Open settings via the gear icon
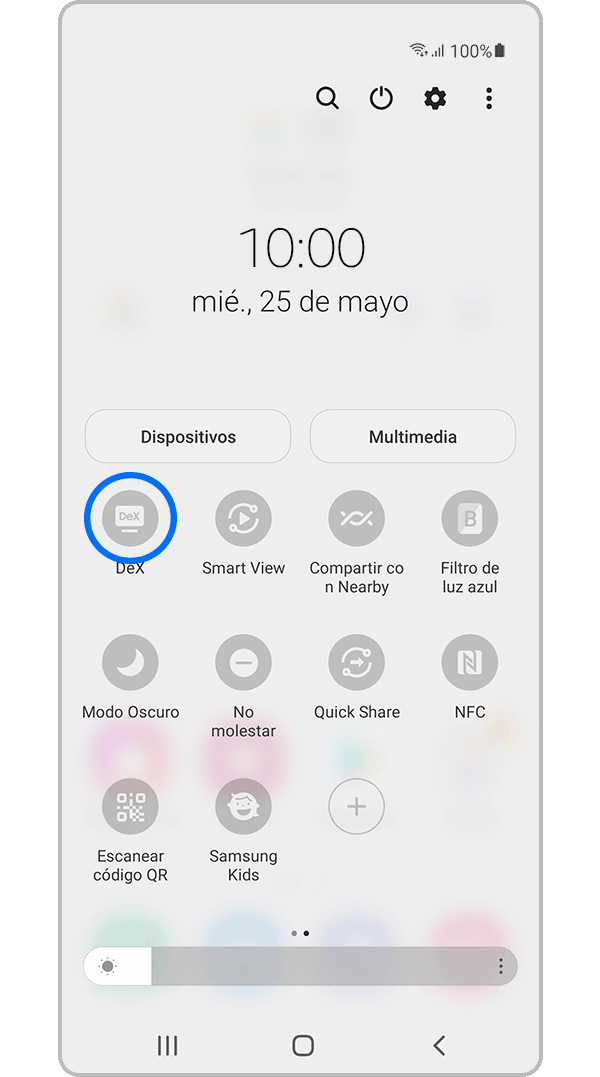600x1077 pixels. pyautogui.click(x=435, y=98)
